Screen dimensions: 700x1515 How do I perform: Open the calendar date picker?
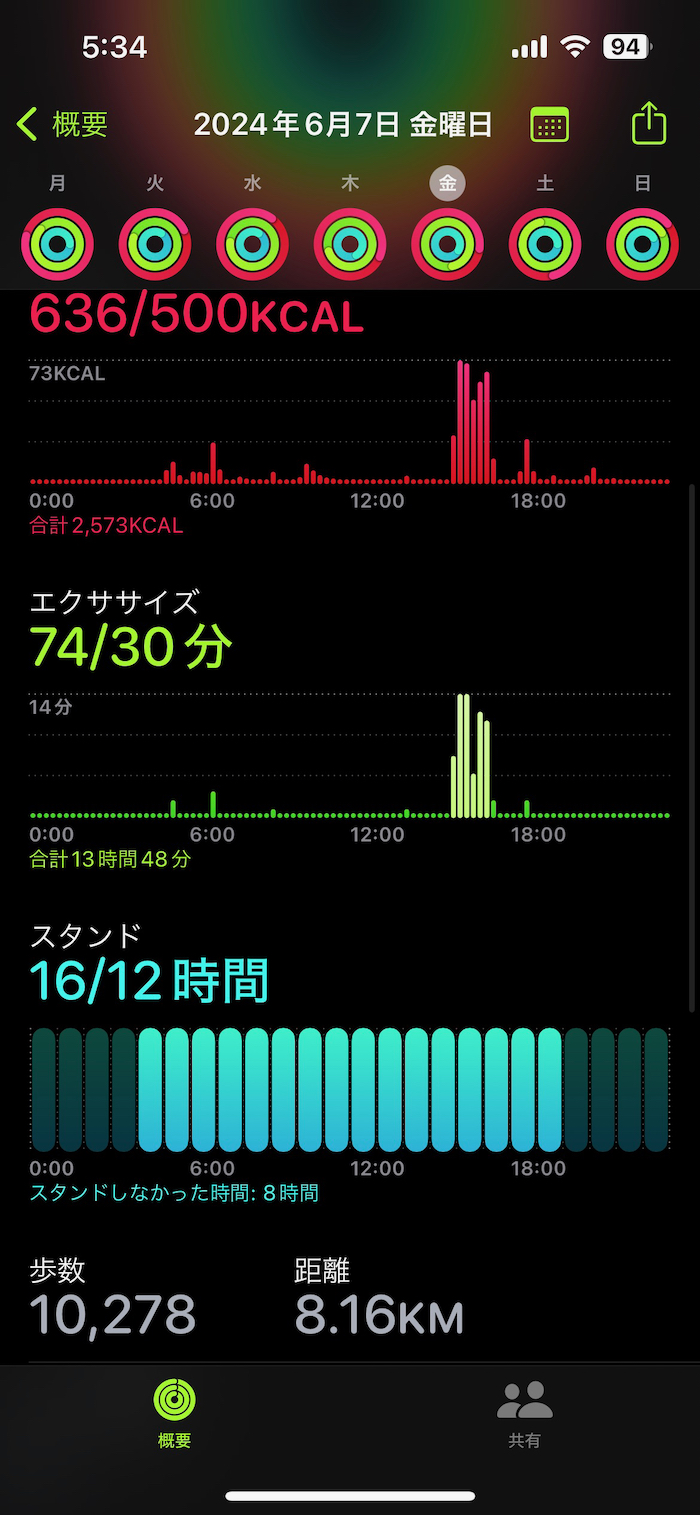pyautogui.click(x=549, y=125)
